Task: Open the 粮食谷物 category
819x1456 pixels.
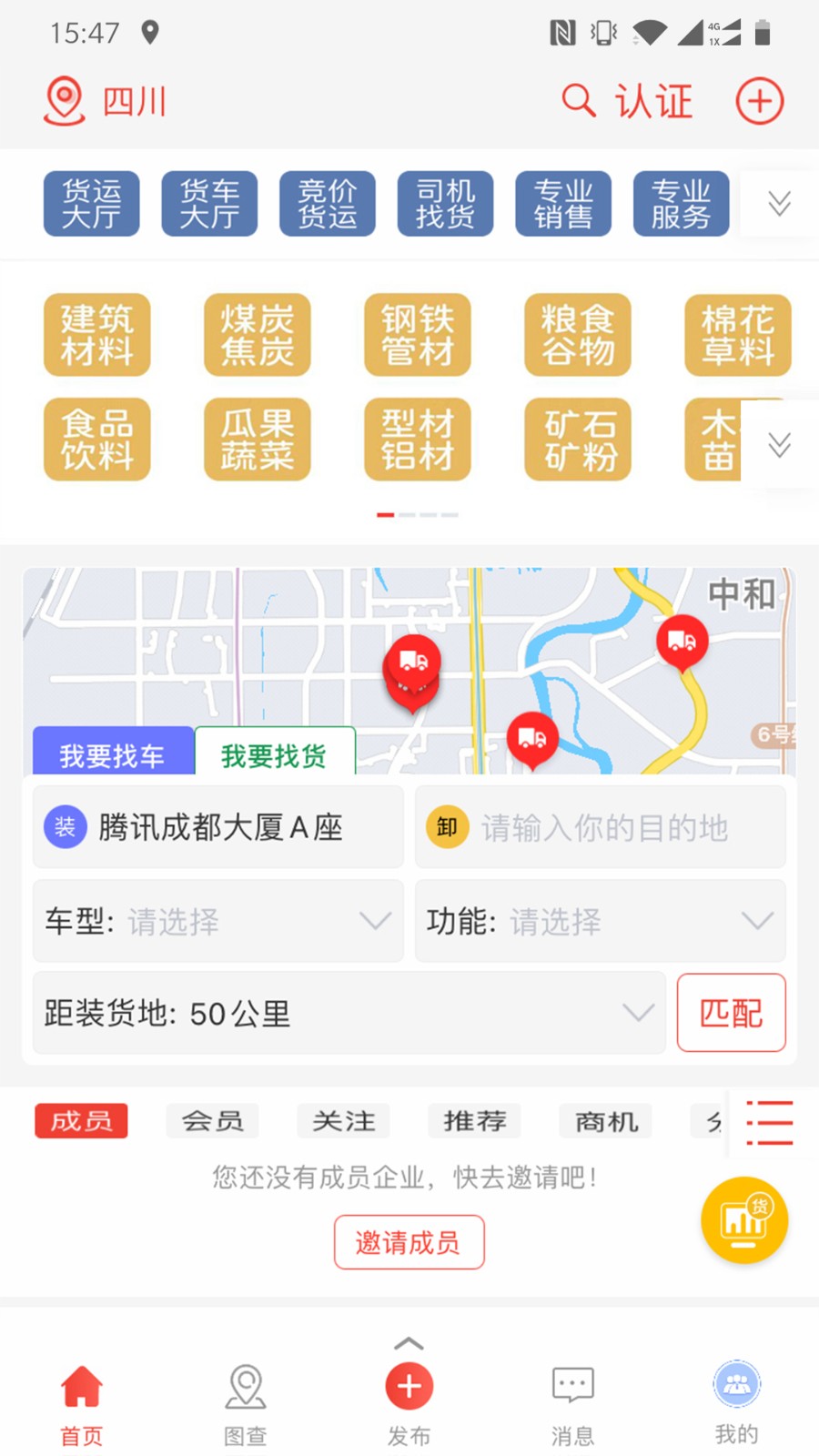Action: 577,335
